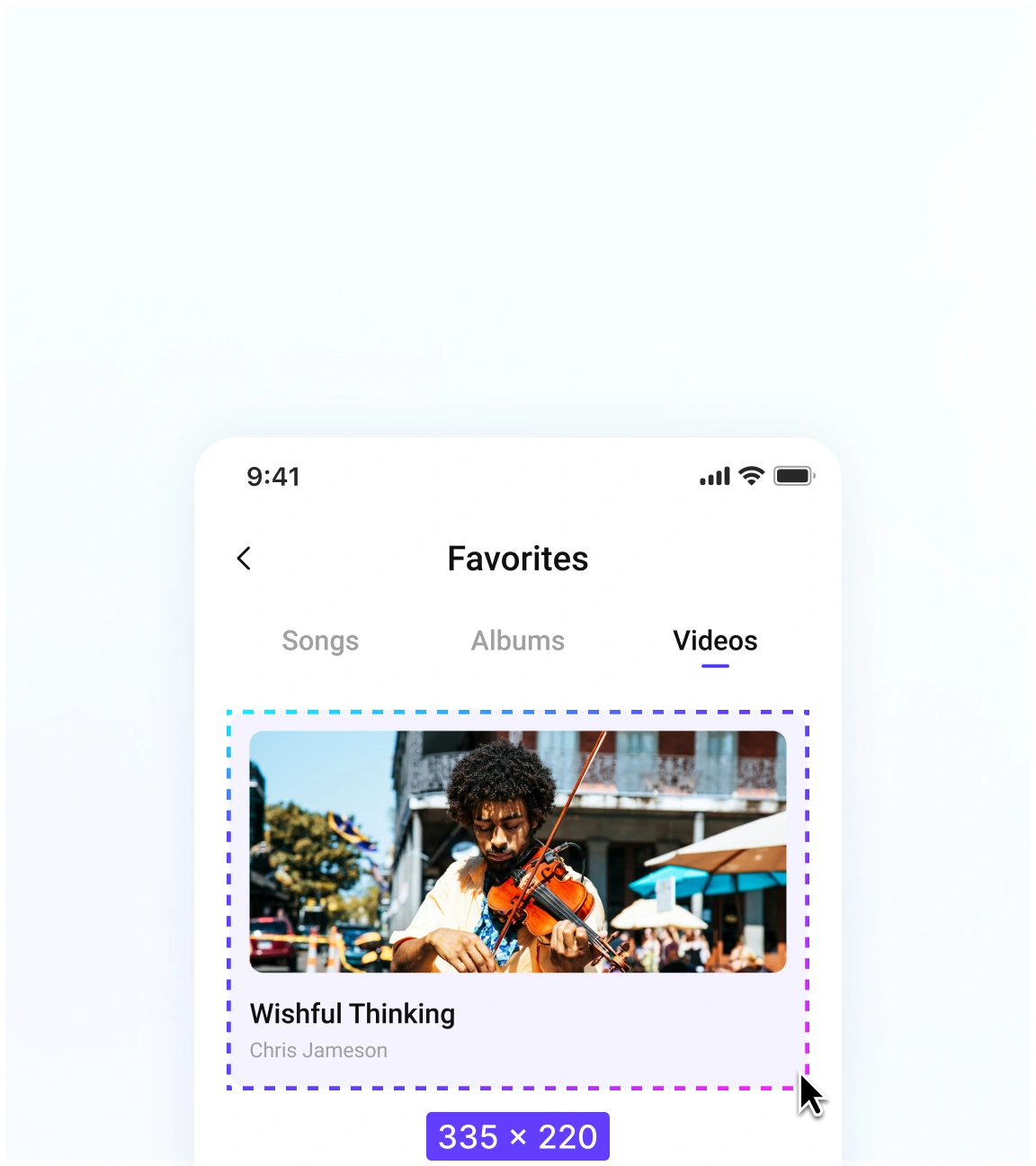Switch to the Albums tab
Image resolution: width=1036 pixels, height=1166 pixels.
click(517, 641)
